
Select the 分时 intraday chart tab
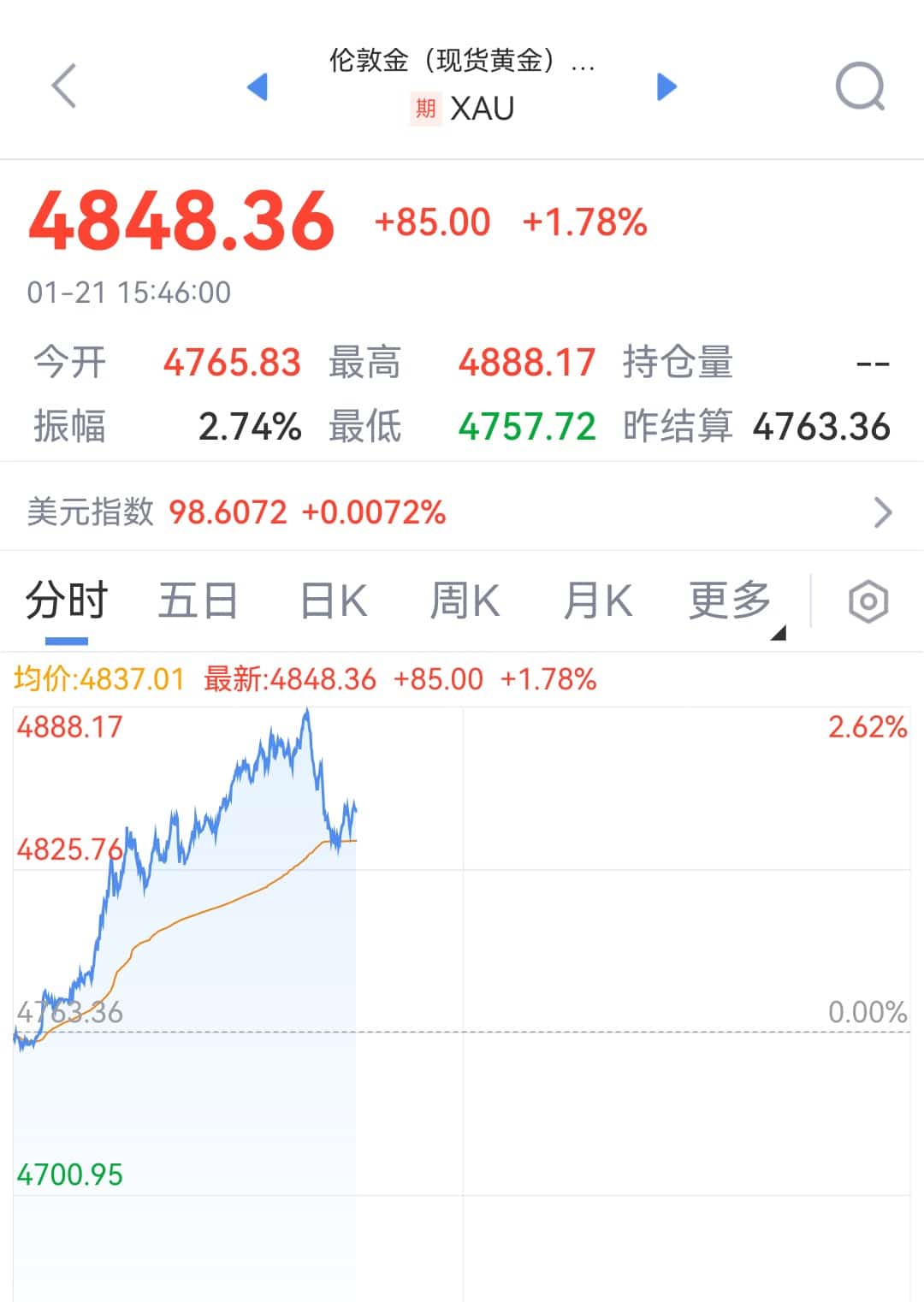tap(67, 601)
